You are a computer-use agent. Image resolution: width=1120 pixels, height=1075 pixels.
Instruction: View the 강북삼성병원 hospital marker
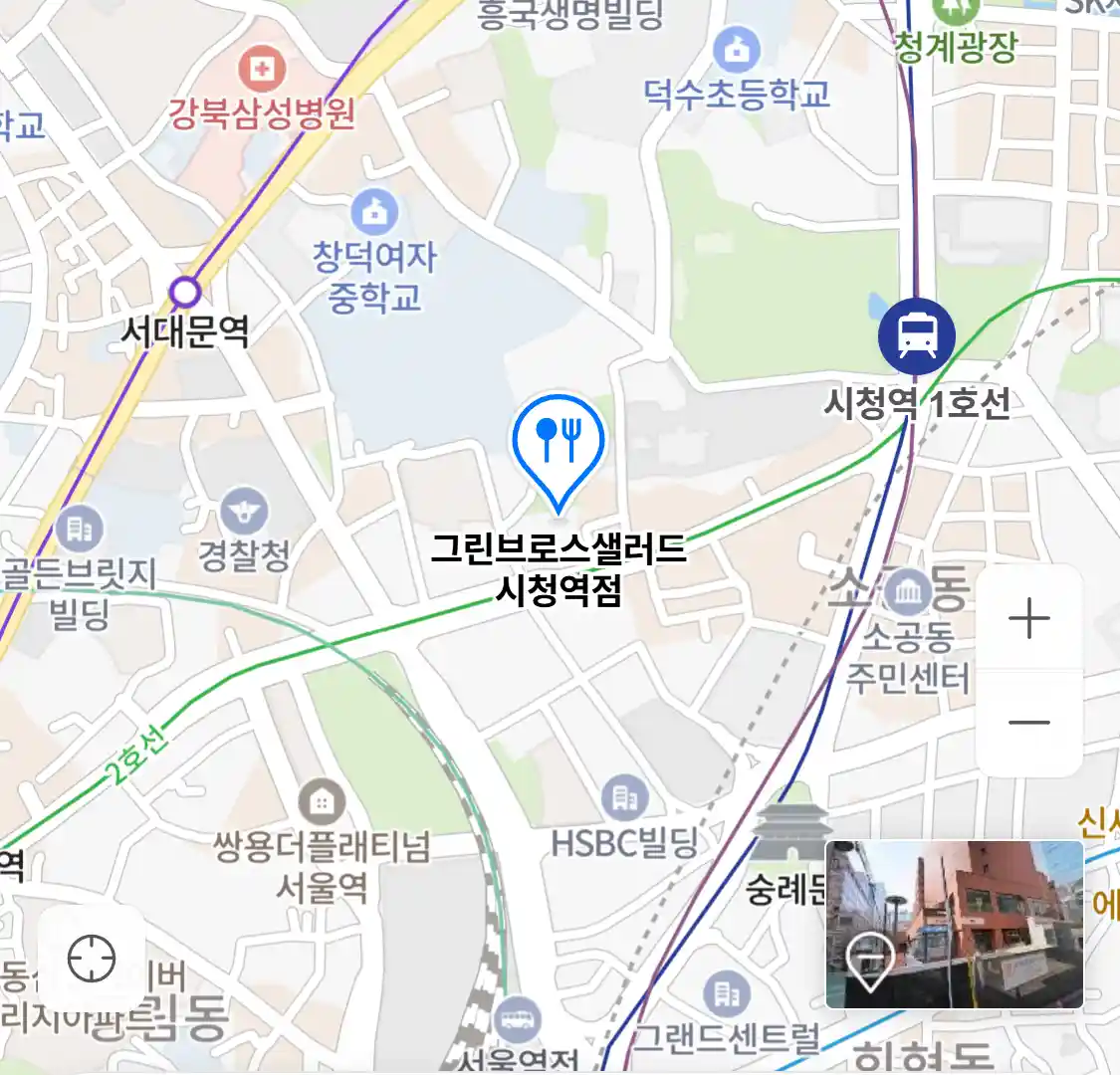click(262, 72)
